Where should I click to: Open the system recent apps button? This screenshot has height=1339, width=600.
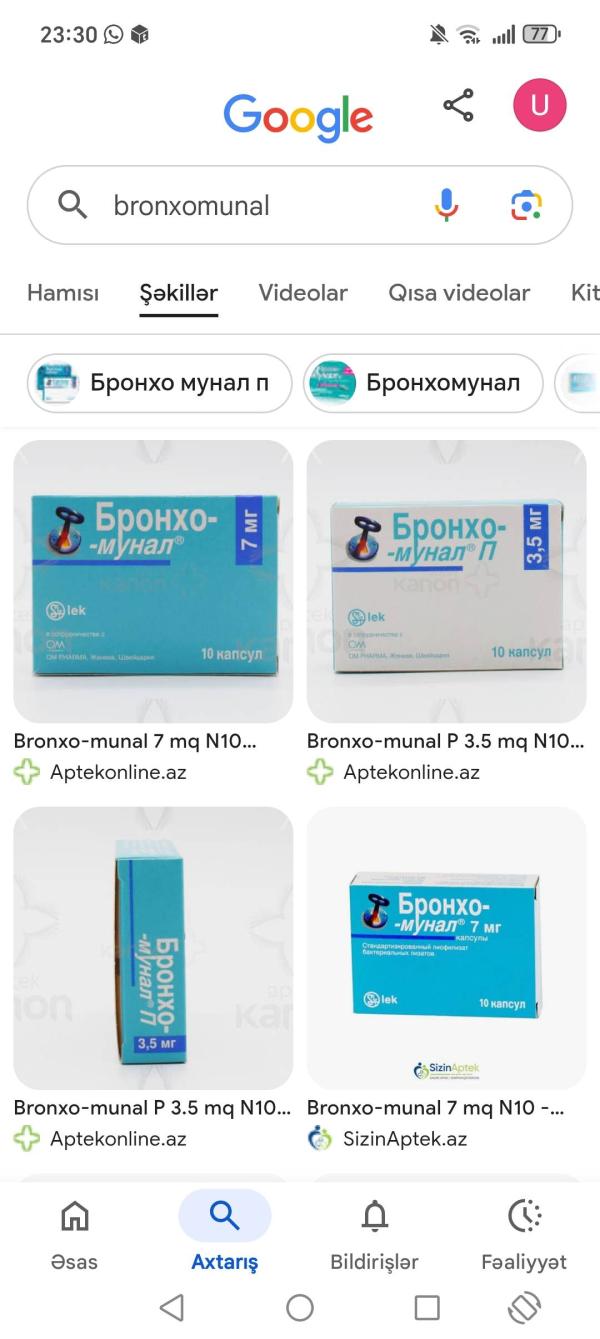pos(427,1307)
